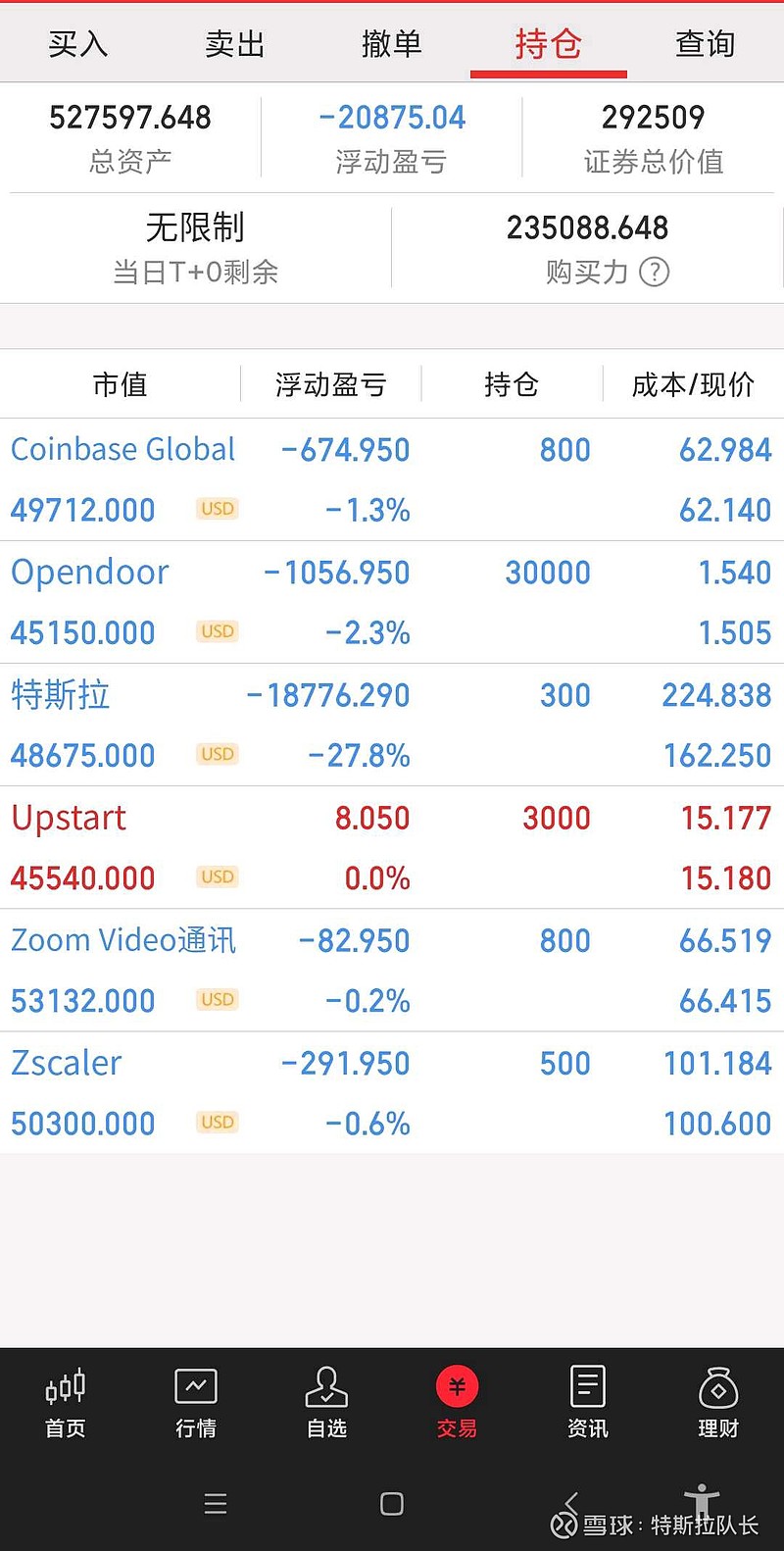This screenshot has width=784, height=1551.
Task: Go to 首页 in bottom navigation
Action: coord(66,1403)
